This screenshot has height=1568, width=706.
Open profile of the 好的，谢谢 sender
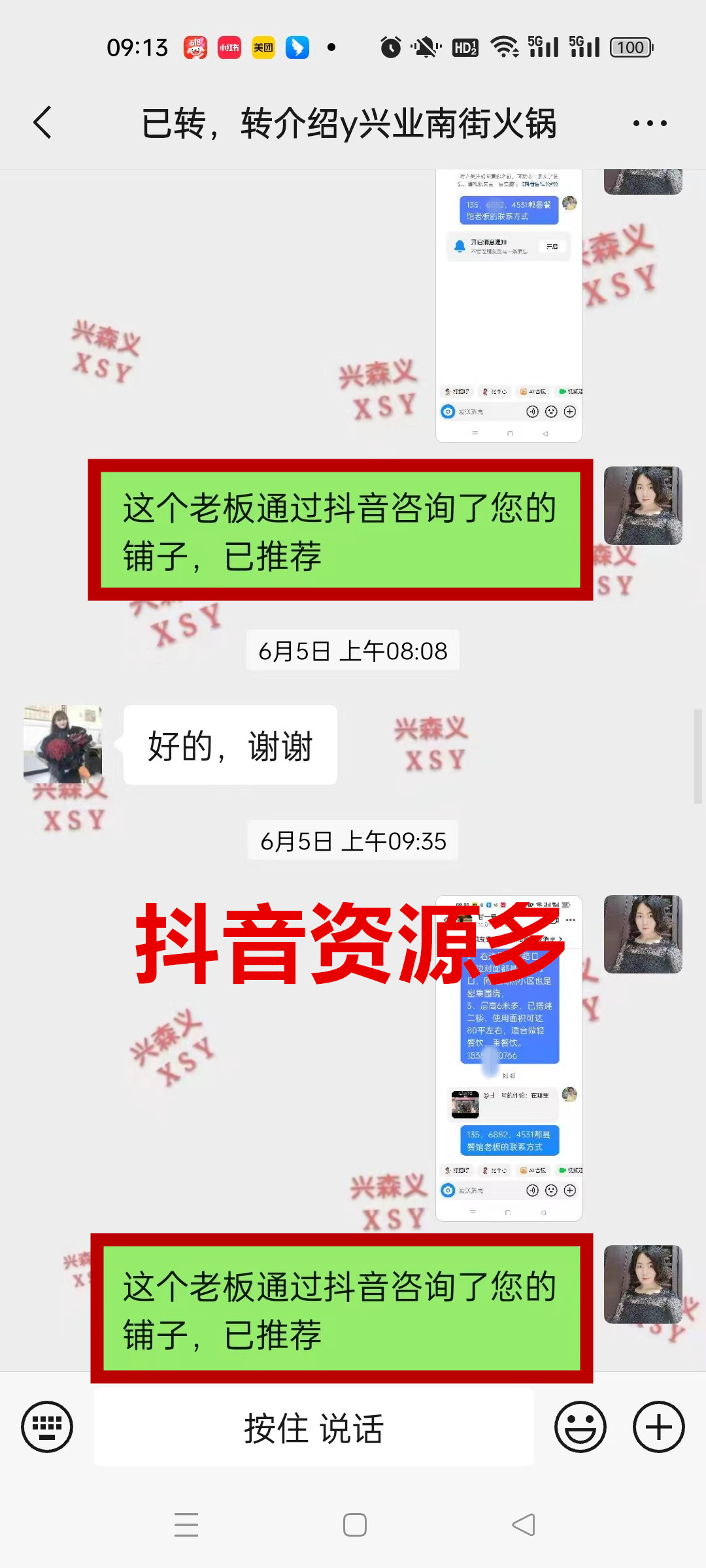(x=63, y=744)
